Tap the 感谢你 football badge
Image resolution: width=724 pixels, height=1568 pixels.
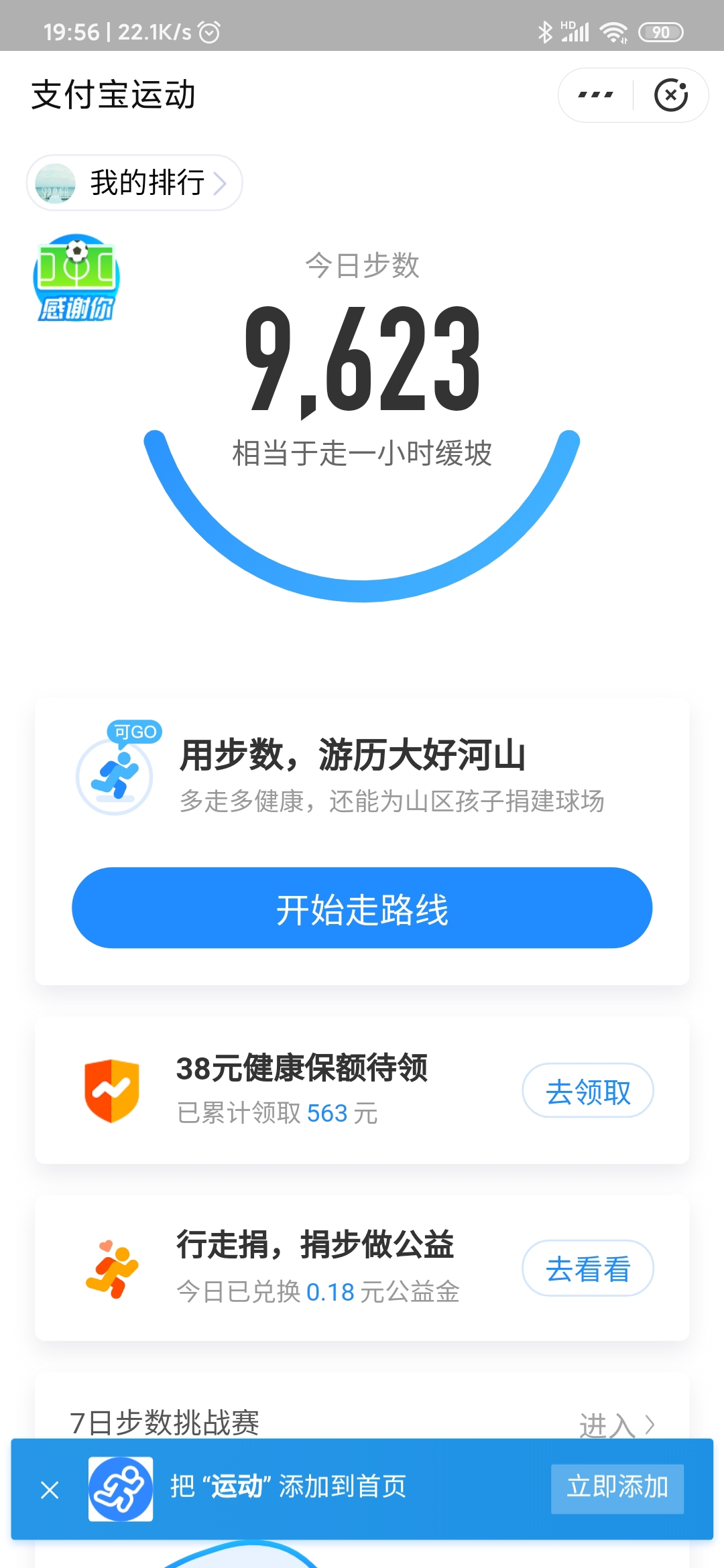point(76,278)
